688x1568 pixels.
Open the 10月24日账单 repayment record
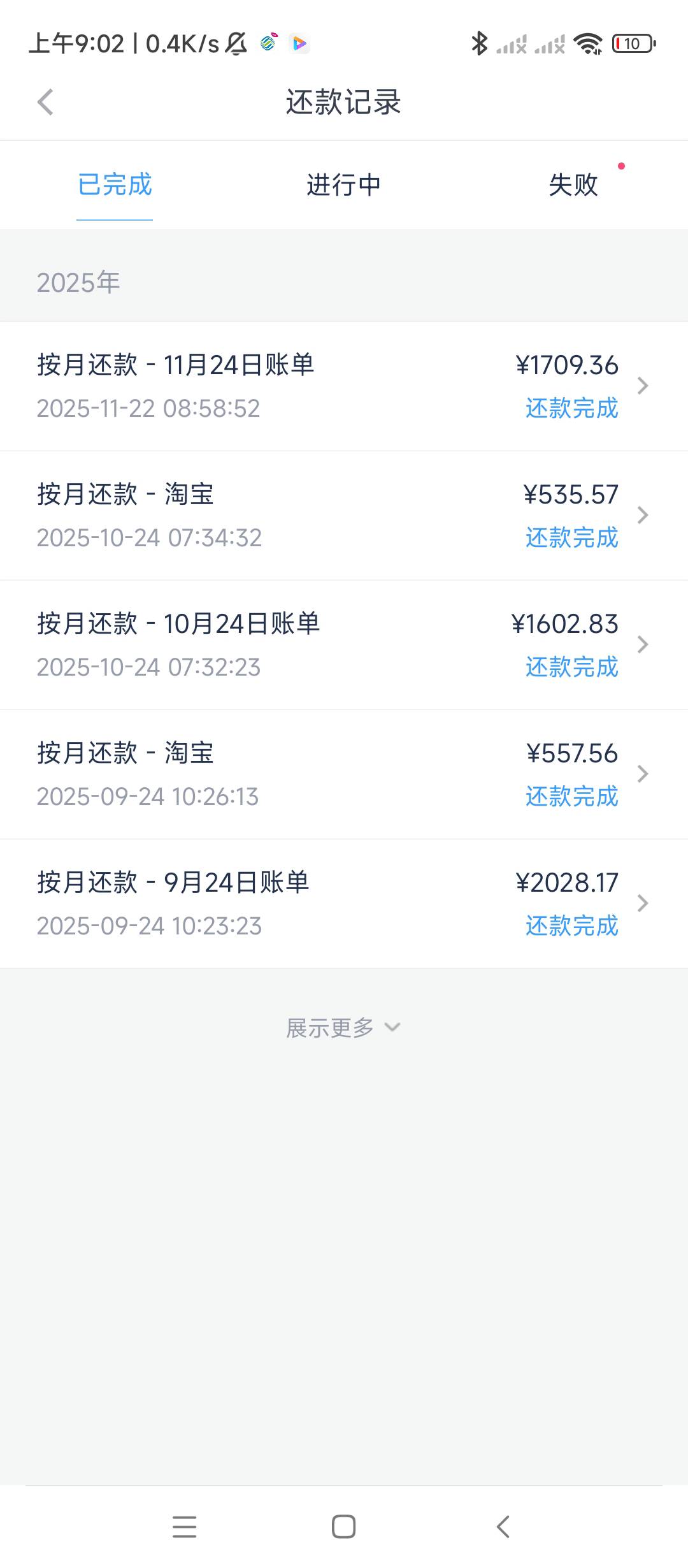(x=344, y=645)
